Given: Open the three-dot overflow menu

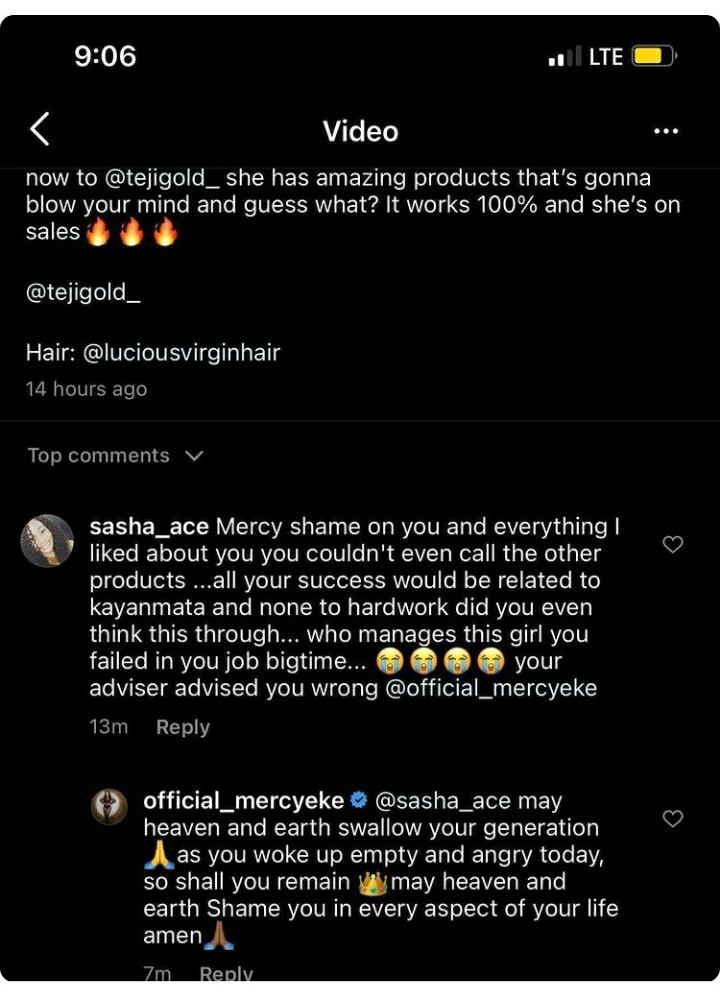Looking at the screenshot, I should pos(665,131).
